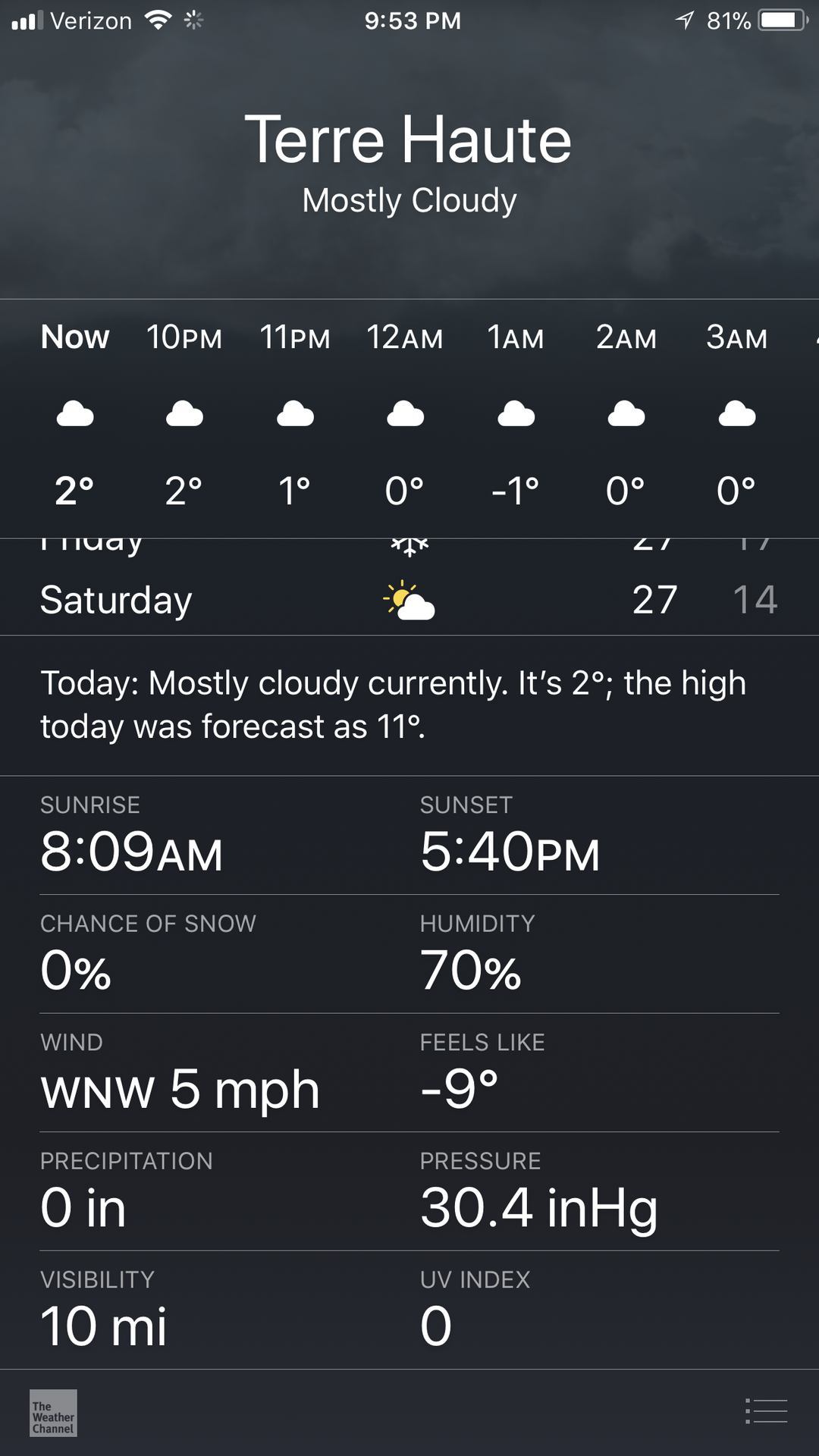The width and height of the screenshot is (819, 1456).
Task: Open The Weather Channel link
Action: point(53,1413)
